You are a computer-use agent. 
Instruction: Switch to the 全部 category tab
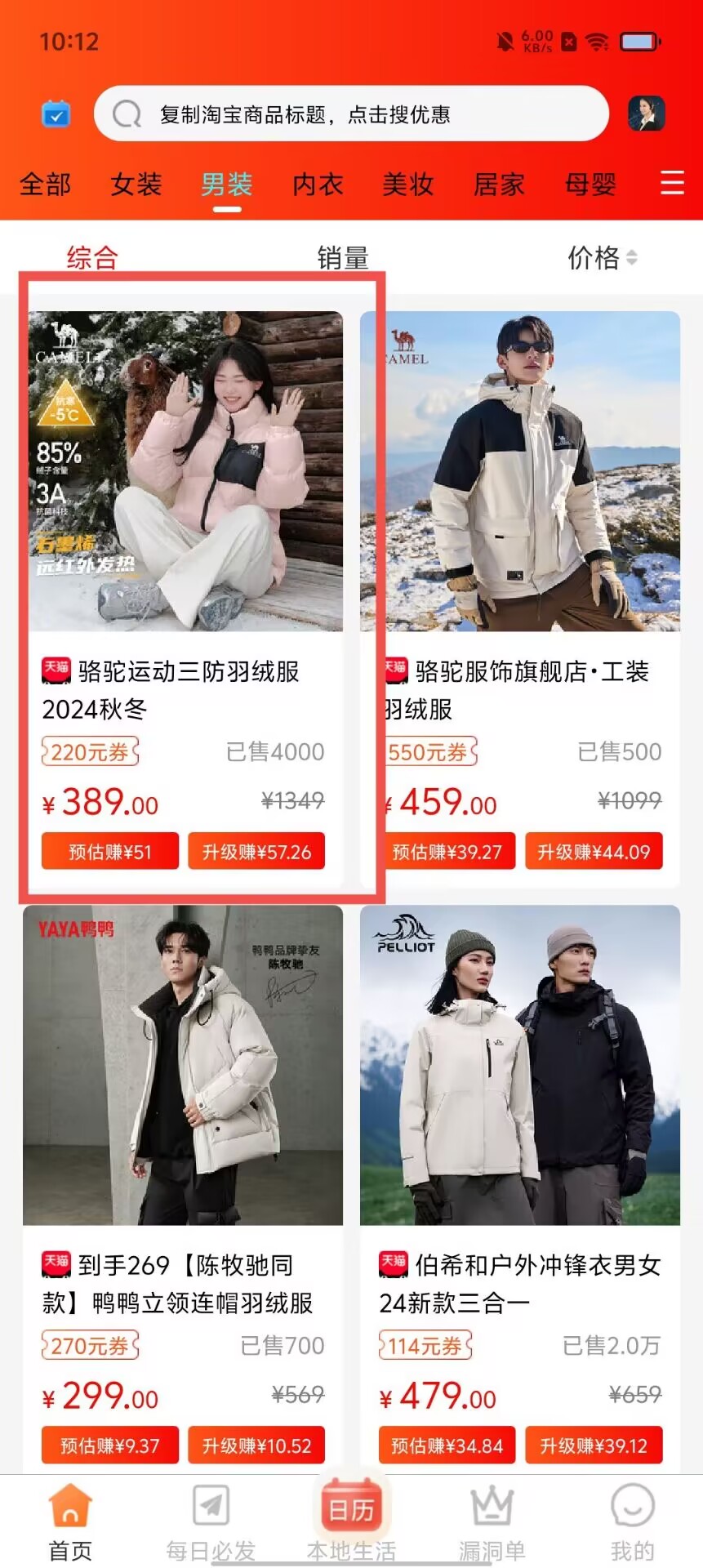pyautogui.click(x=46, y=185)
